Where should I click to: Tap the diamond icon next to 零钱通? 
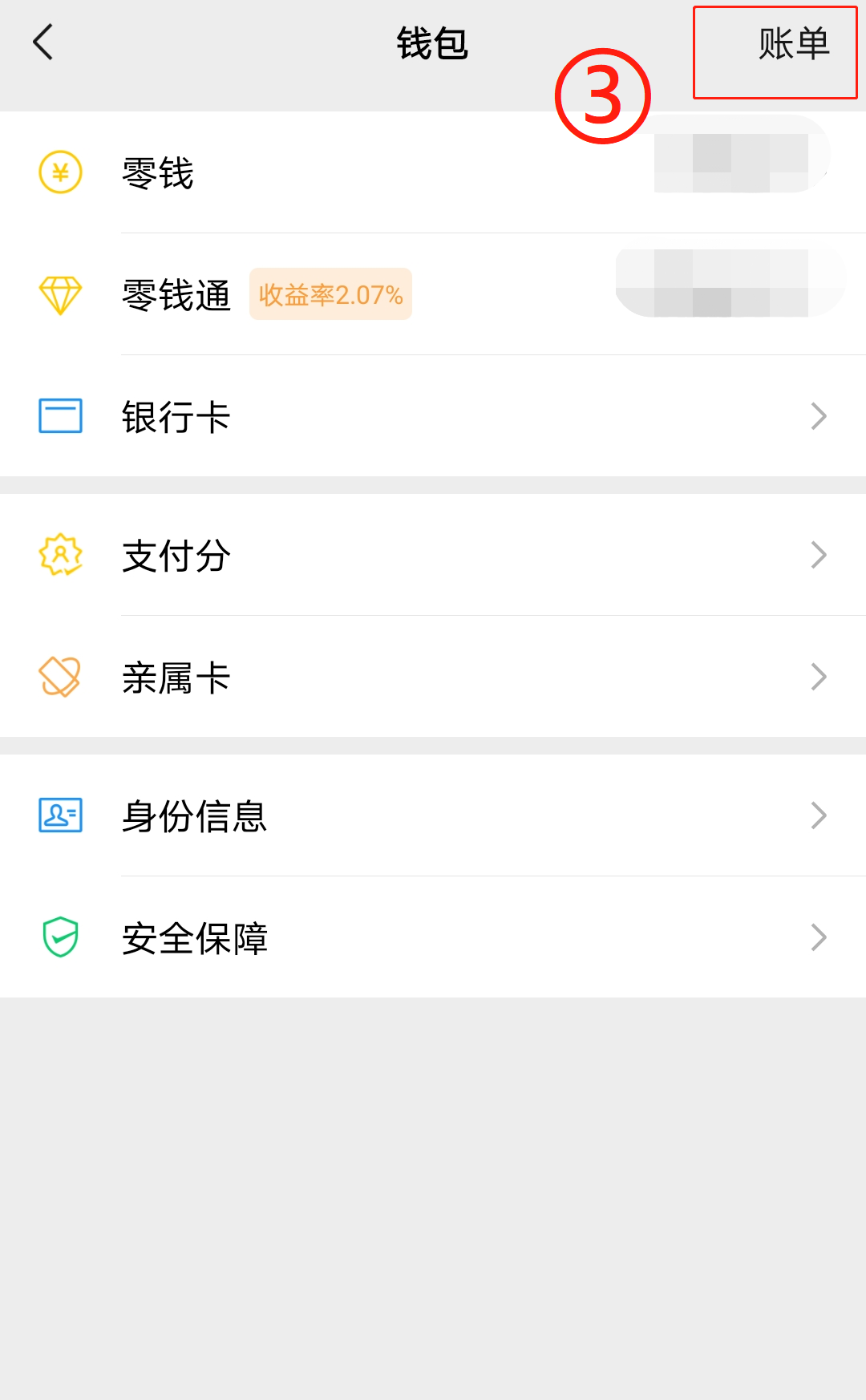pos(59,294)
